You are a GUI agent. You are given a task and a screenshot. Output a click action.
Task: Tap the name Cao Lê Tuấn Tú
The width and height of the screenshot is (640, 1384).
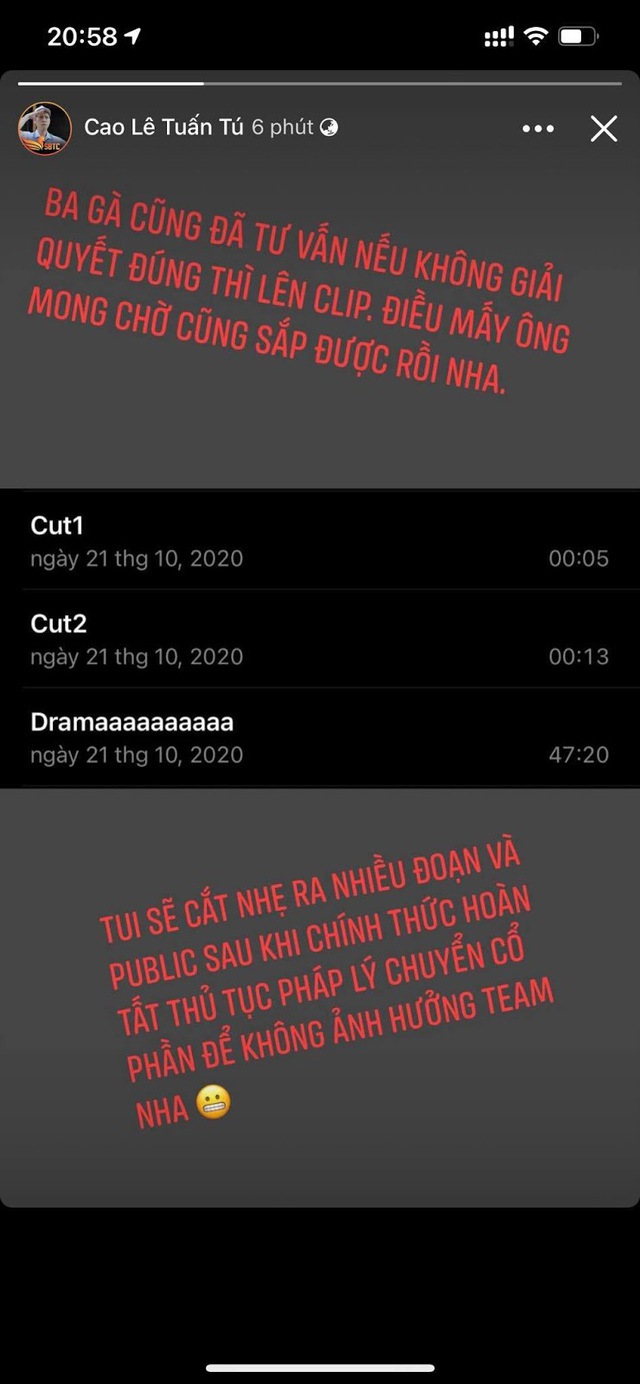click(x=163, y=128)
